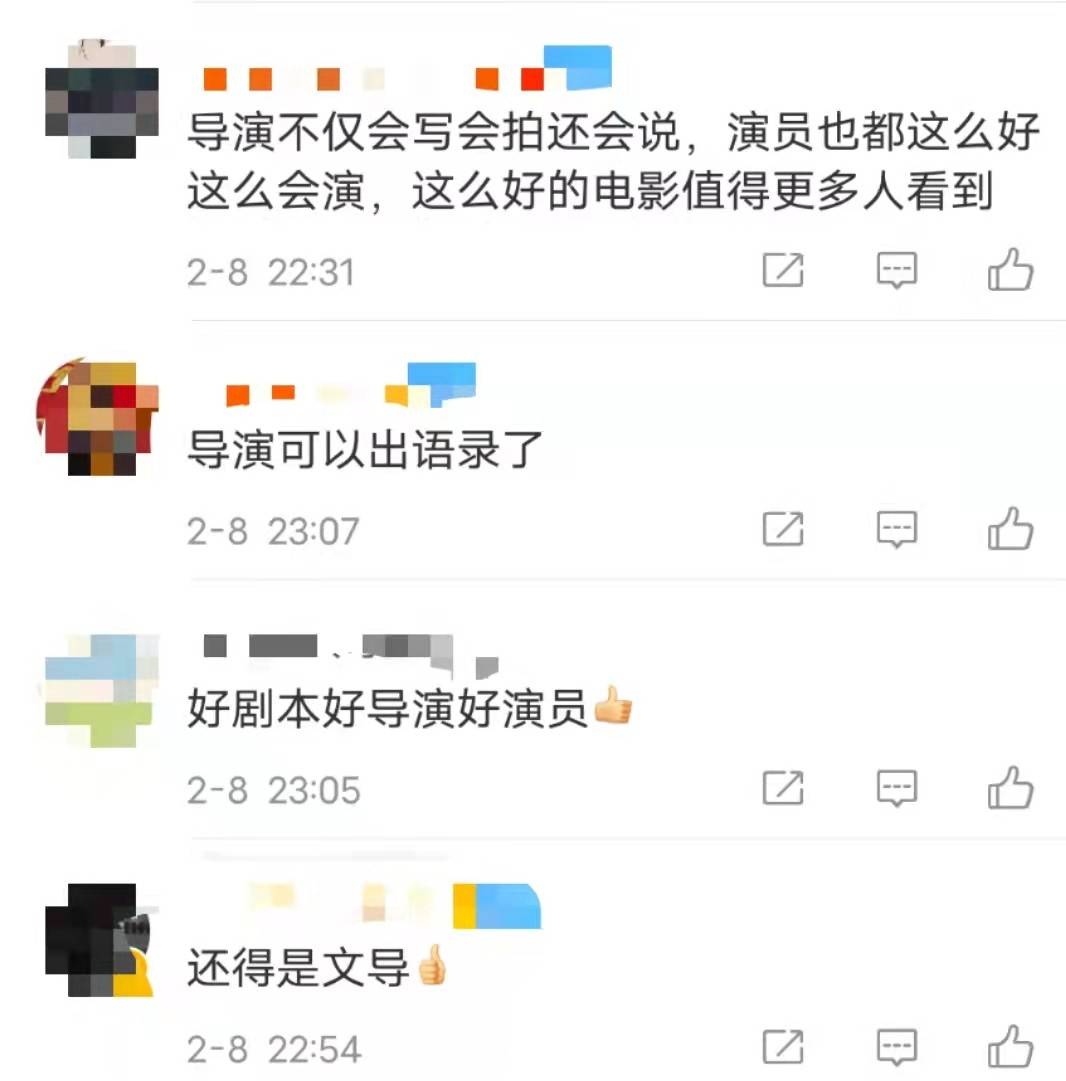Image resolution: width=1066 pixels, height=1081 pixels.
Task: Reply to the comment "还得是文导"
Action: [x=896, y=1047]
